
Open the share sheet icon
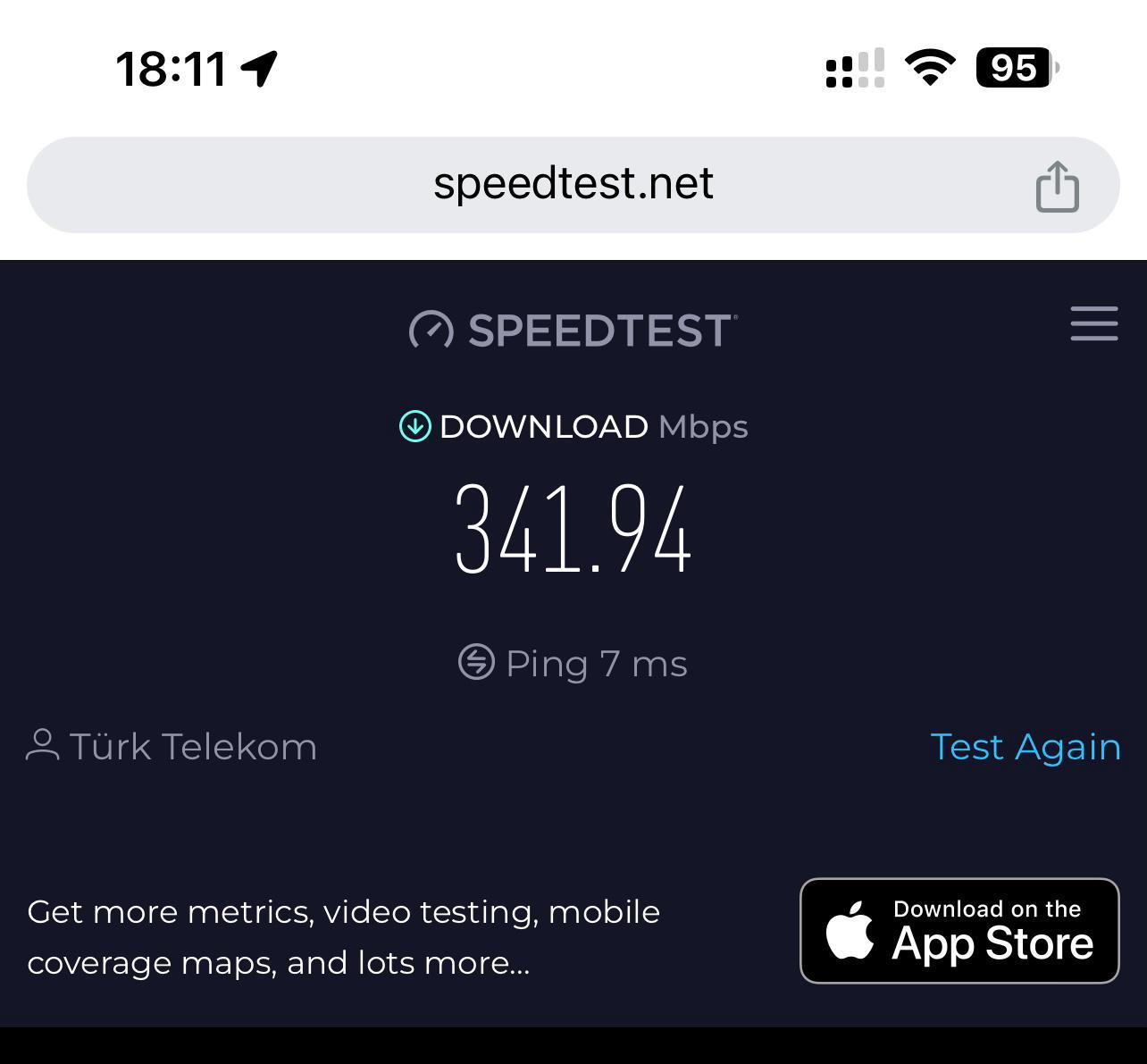click(1057, 187)
